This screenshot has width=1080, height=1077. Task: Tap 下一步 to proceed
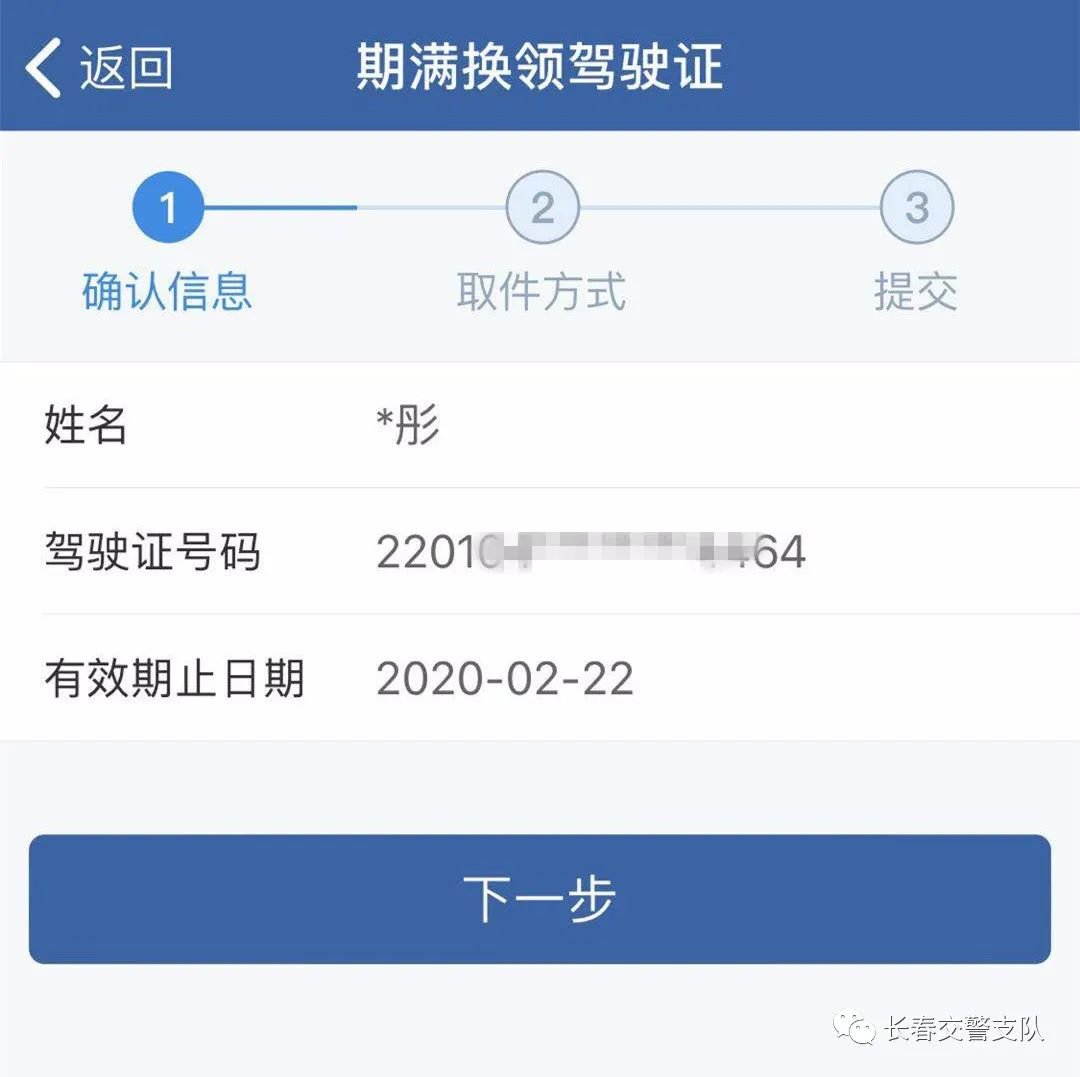[x=539, y=898]
